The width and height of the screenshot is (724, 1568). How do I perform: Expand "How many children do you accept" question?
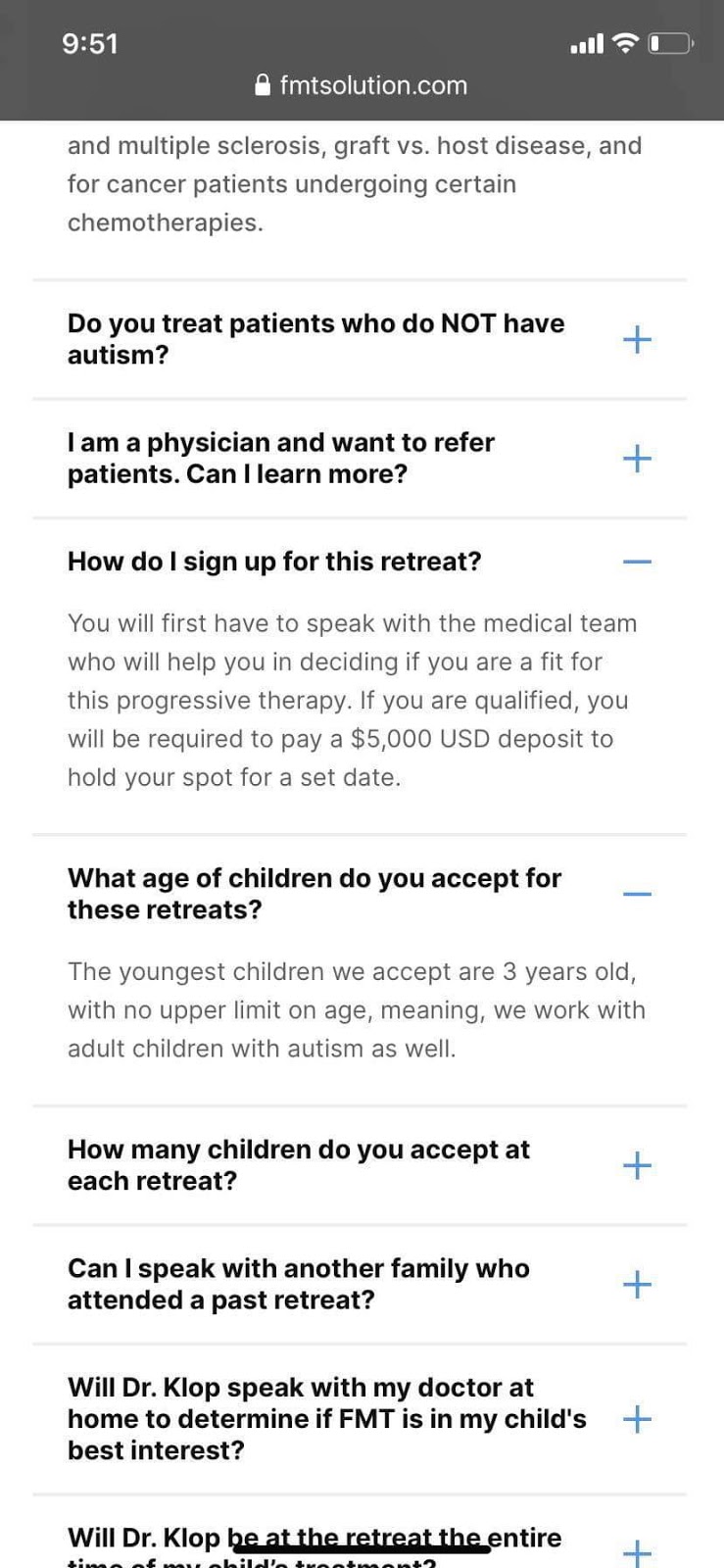click(x=637, y=1165)
